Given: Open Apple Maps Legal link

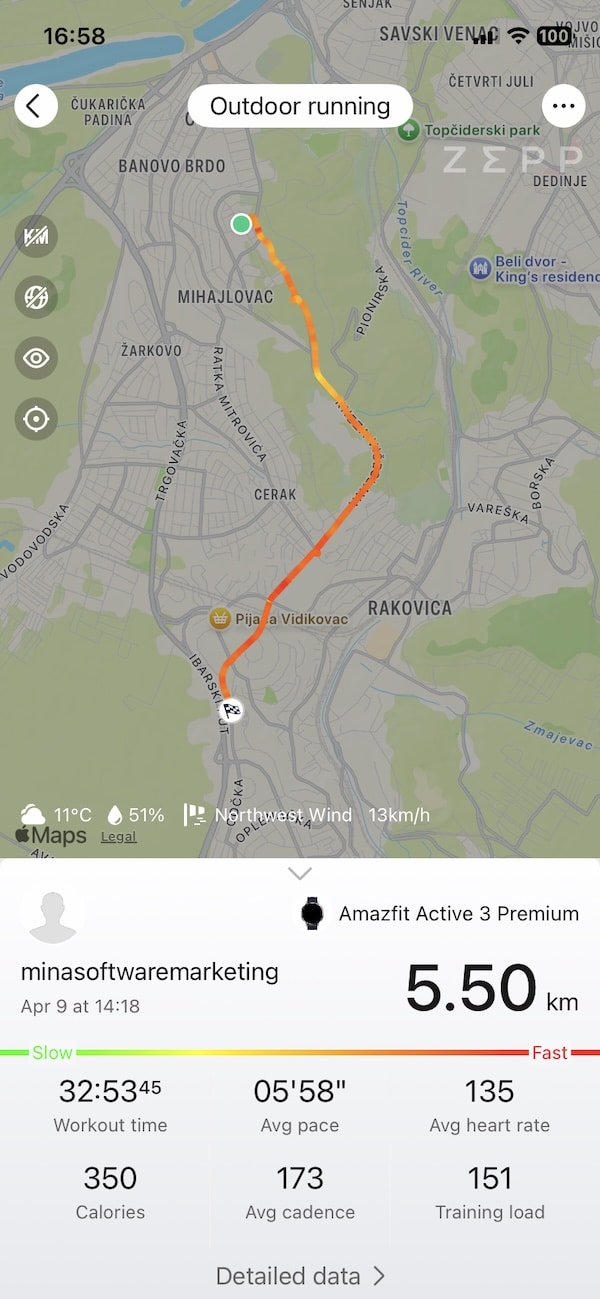Looking at the screenshot, I should tap(118, 837).
